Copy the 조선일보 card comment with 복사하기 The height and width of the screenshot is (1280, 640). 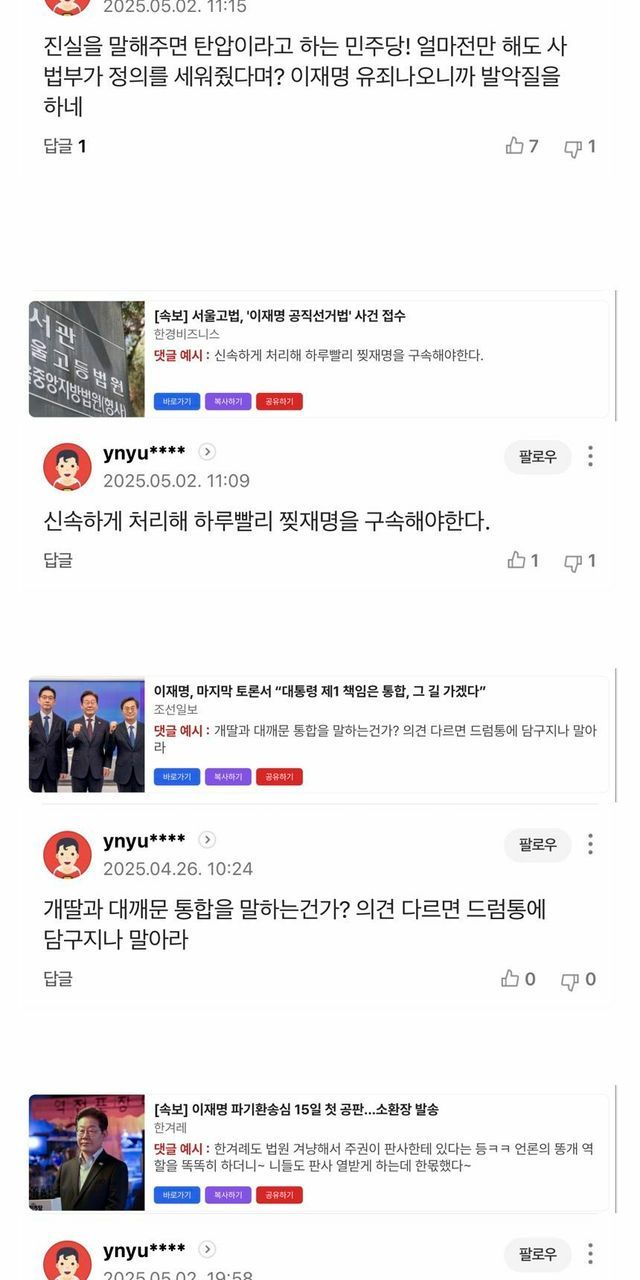point(228,777)
